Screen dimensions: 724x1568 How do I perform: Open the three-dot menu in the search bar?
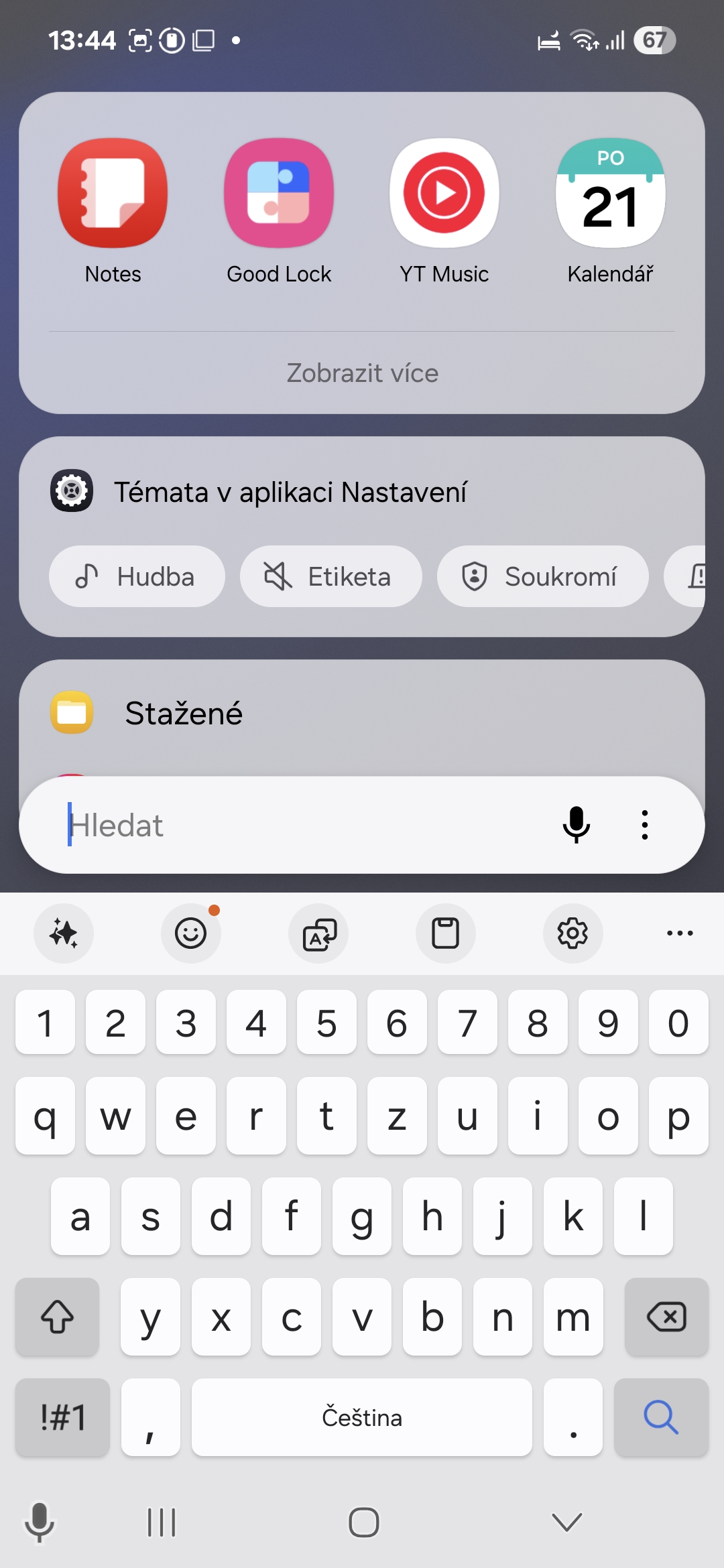[644, 825]
